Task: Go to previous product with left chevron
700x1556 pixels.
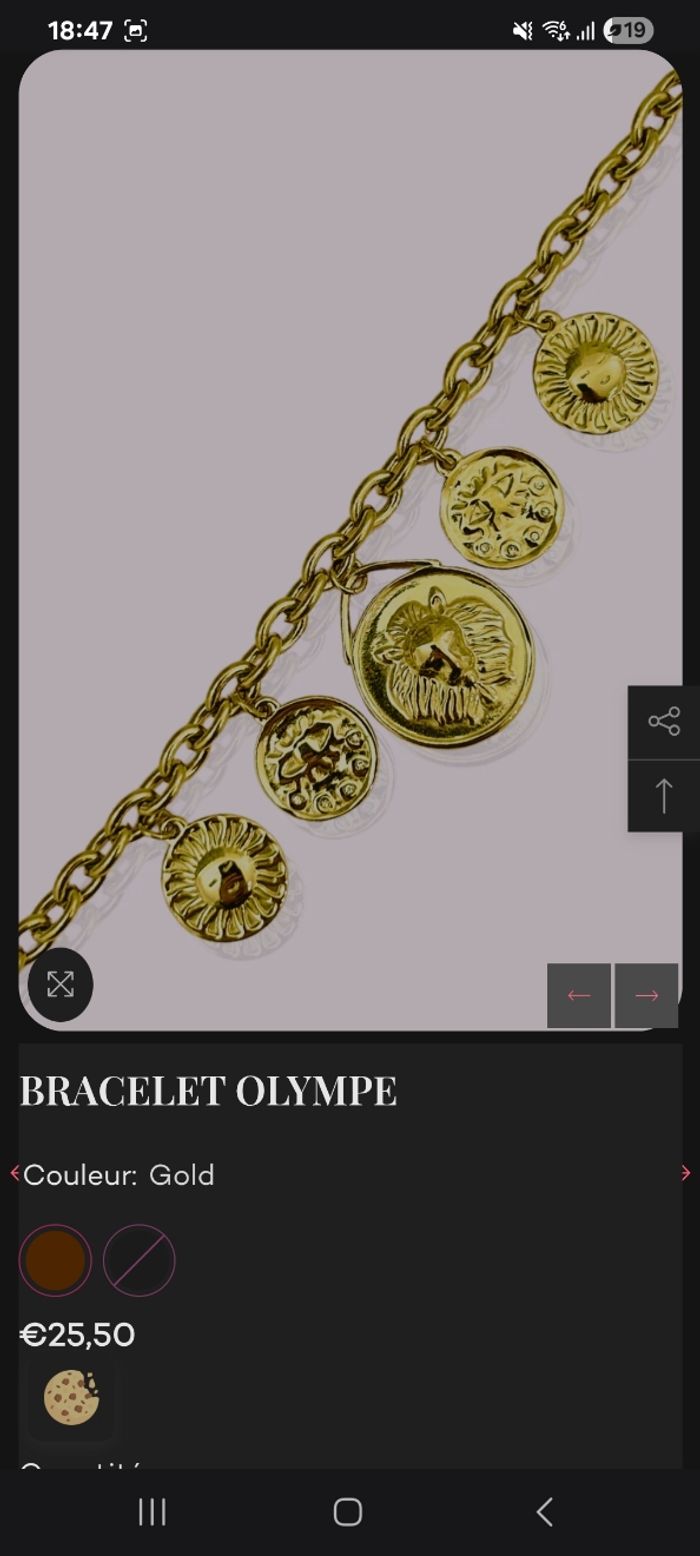Action: click(x=14, y=1173)
